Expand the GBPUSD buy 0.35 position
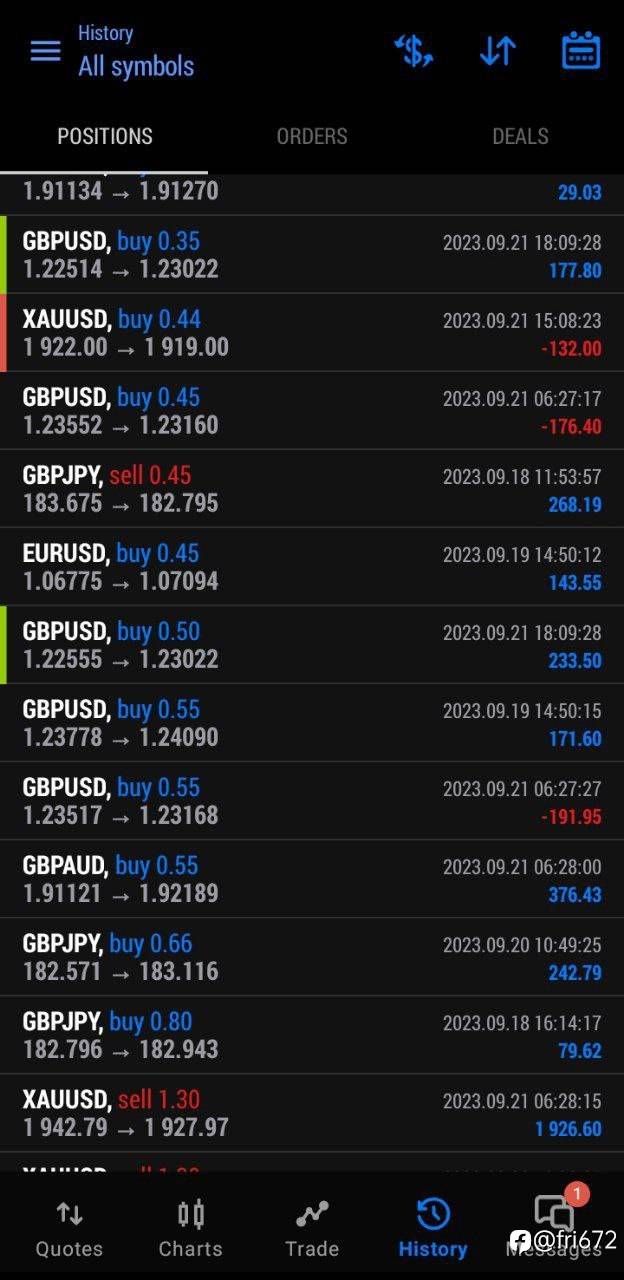 coord(312,255)
